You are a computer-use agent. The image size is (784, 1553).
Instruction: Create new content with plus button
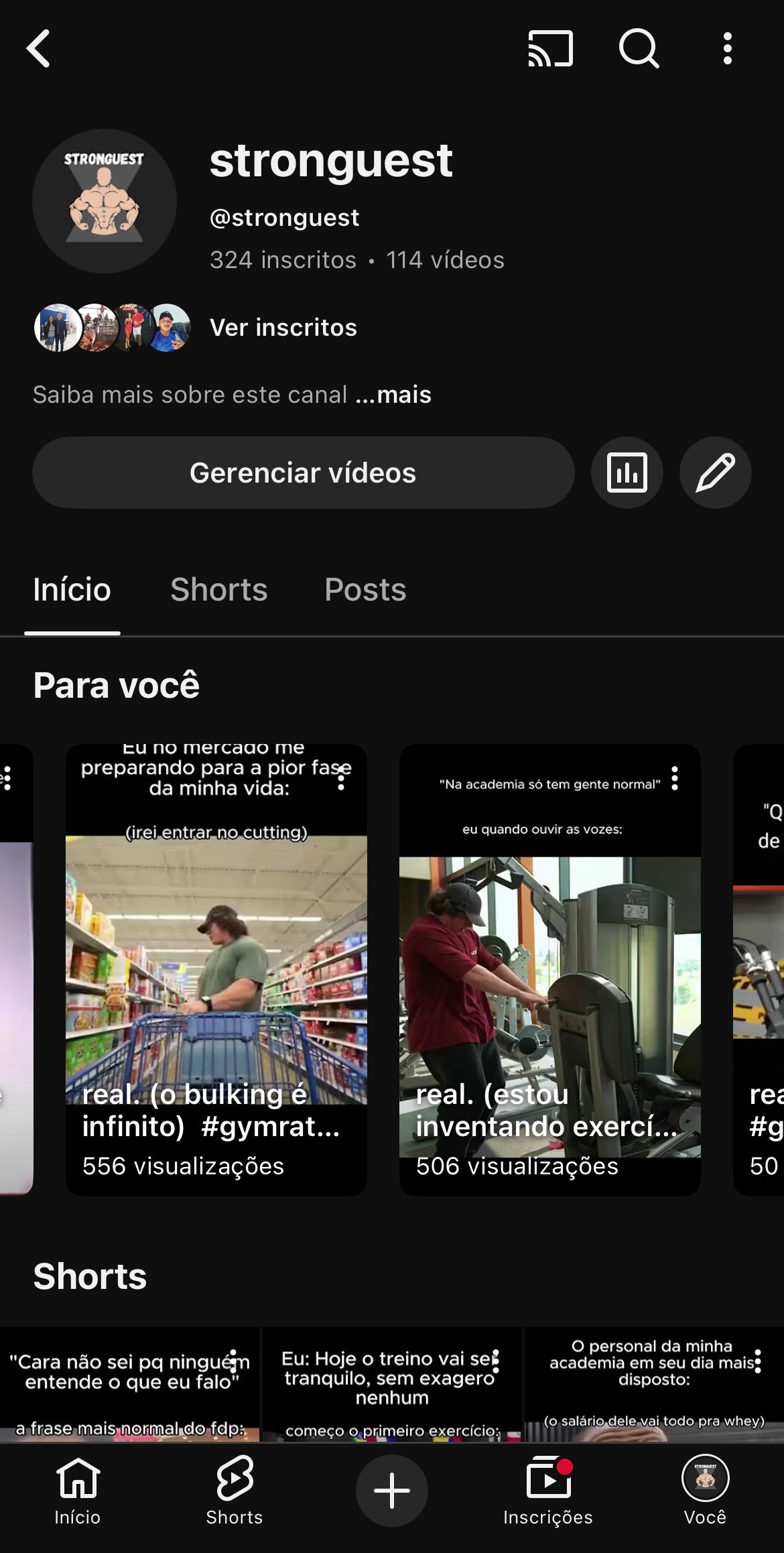point(391,1490)
